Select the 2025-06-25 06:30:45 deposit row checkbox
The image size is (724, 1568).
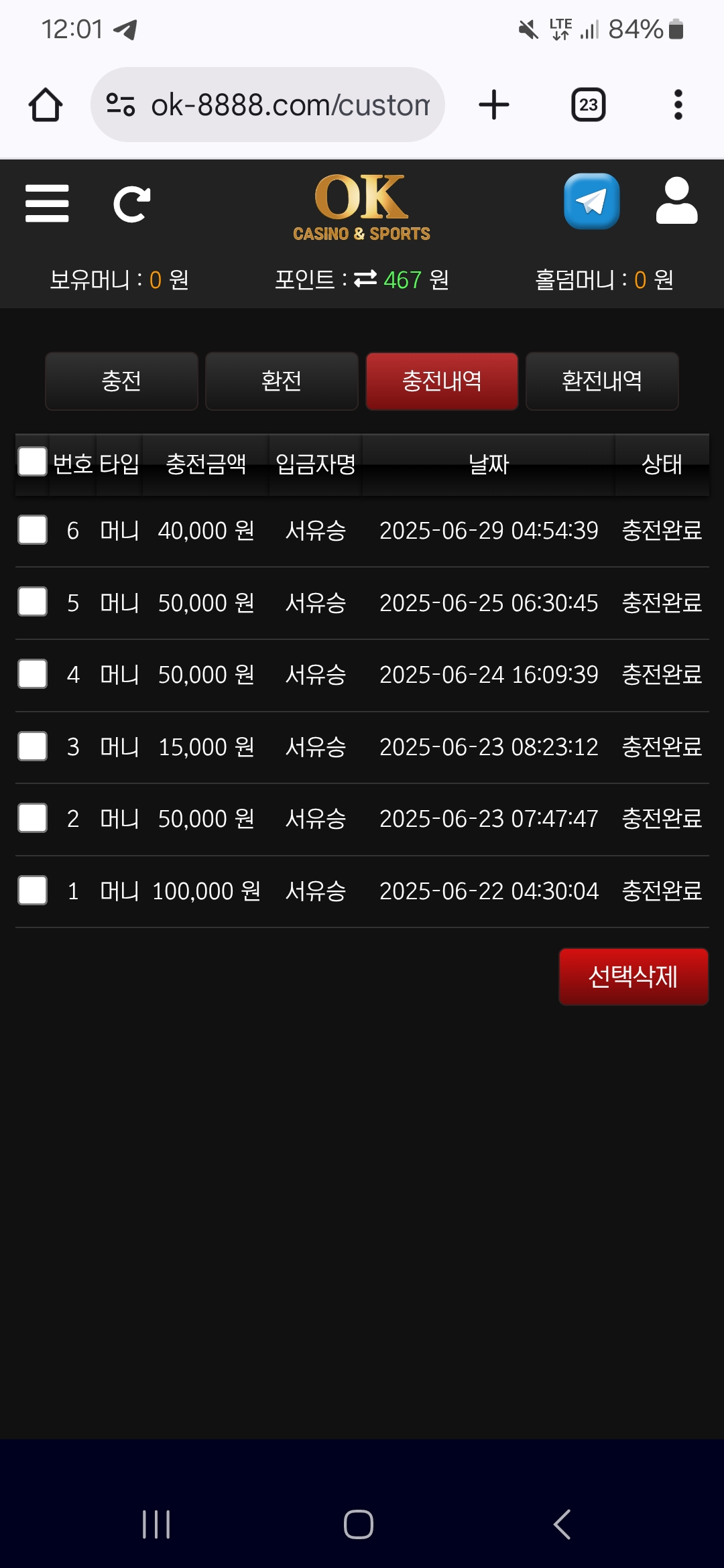(32, 602)
